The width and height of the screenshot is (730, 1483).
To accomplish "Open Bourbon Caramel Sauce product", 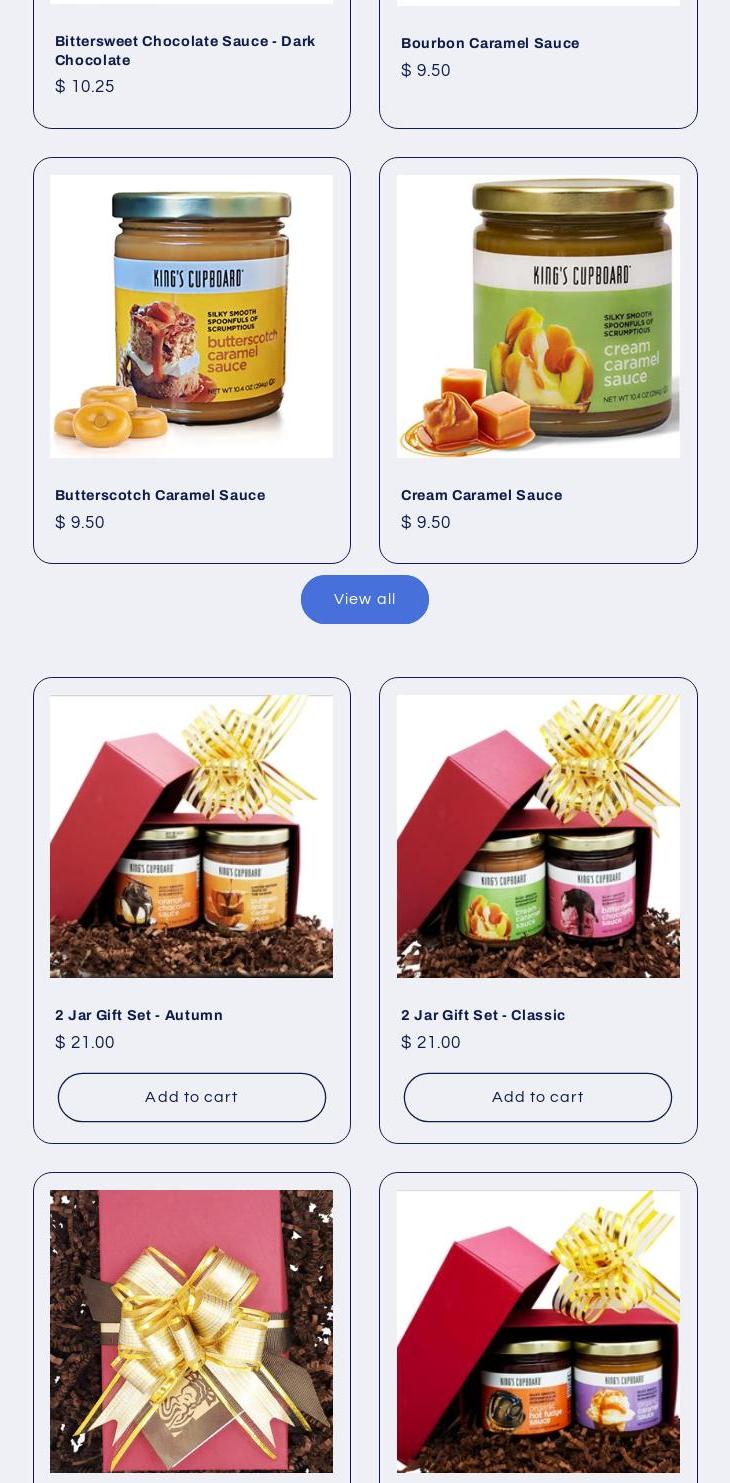I will coord(490,43).
